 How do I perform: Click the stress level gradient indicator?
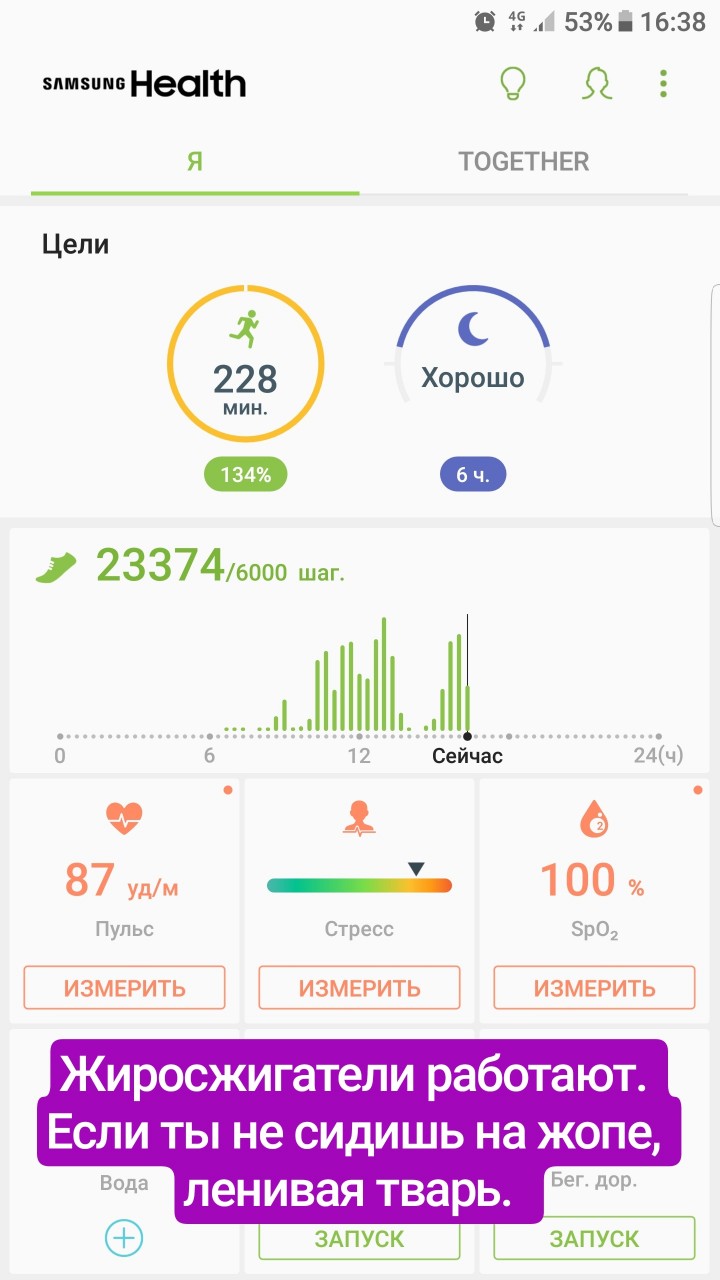point(358,884)
